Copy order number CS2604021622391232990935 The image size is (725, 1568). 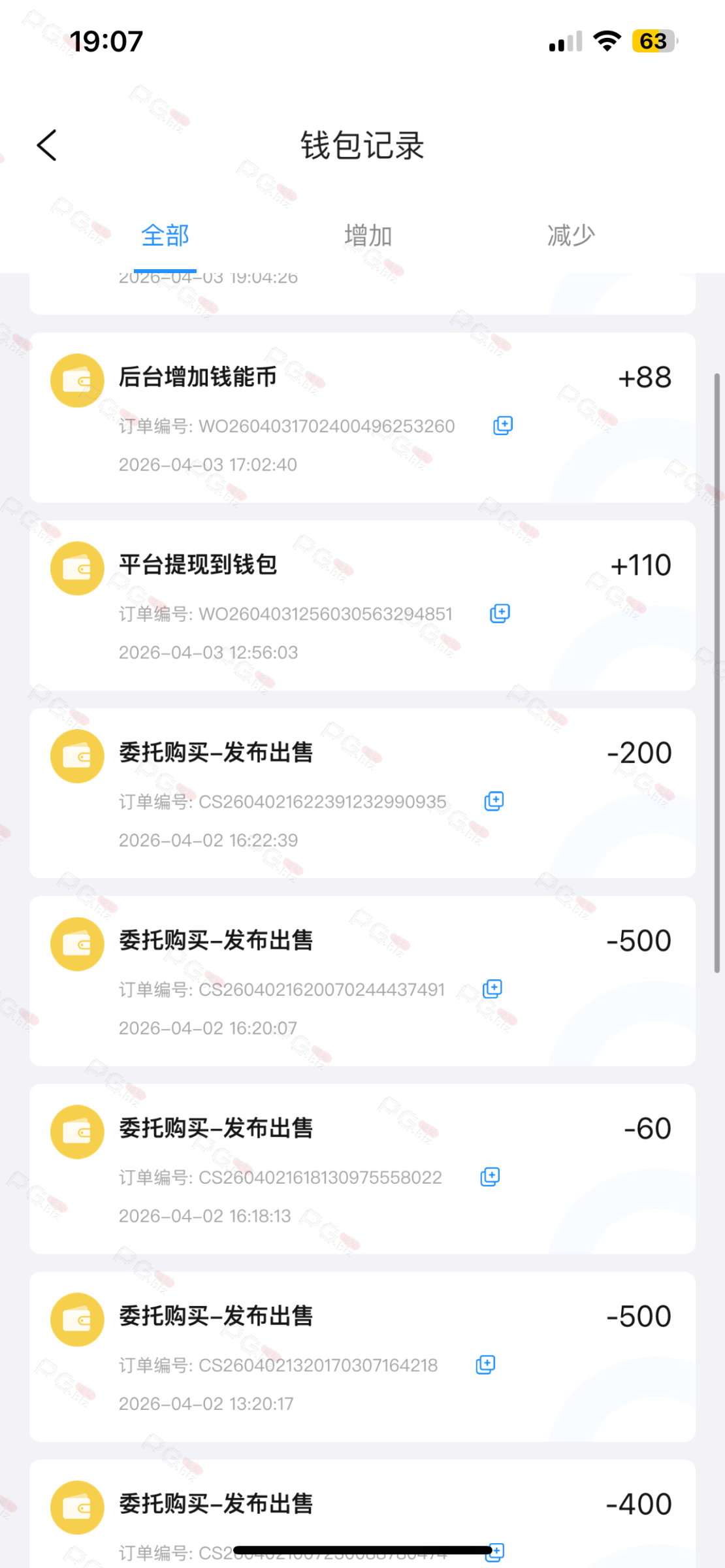[494, 802]
